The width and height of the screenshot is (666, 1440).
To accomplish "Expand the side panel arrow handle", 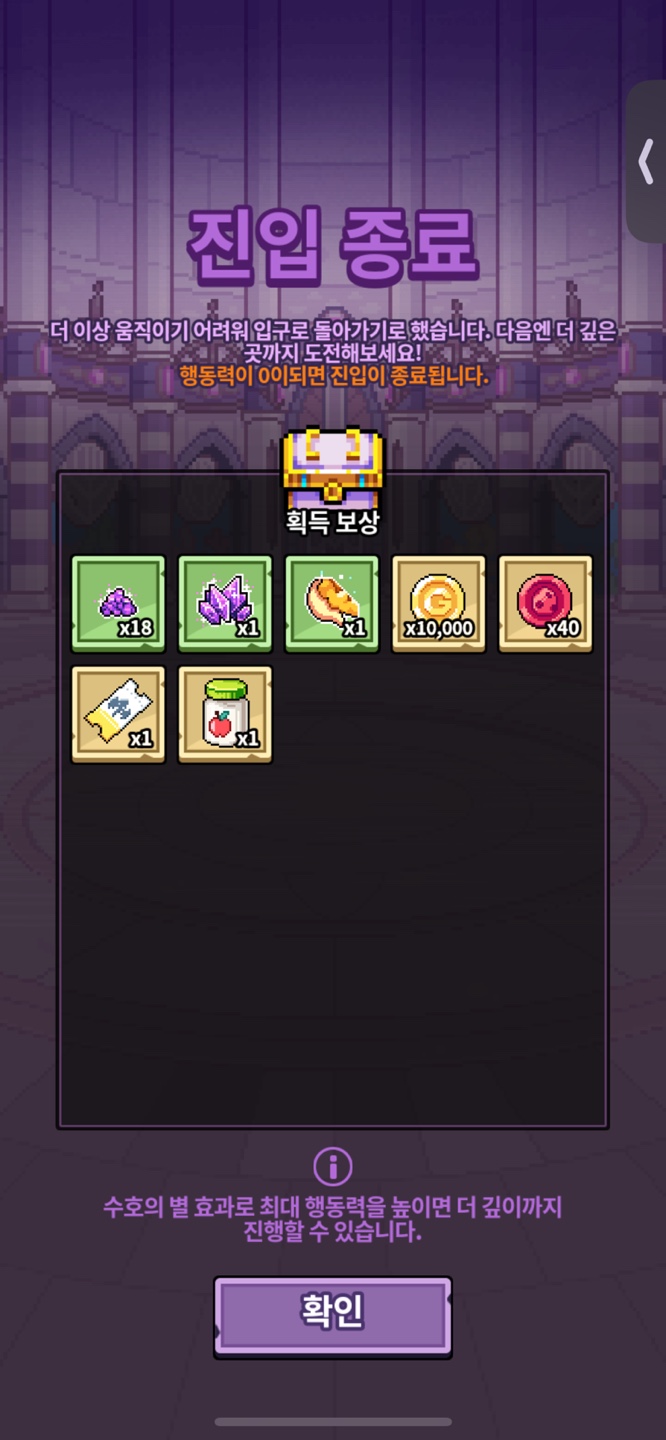I will [647, 162].
